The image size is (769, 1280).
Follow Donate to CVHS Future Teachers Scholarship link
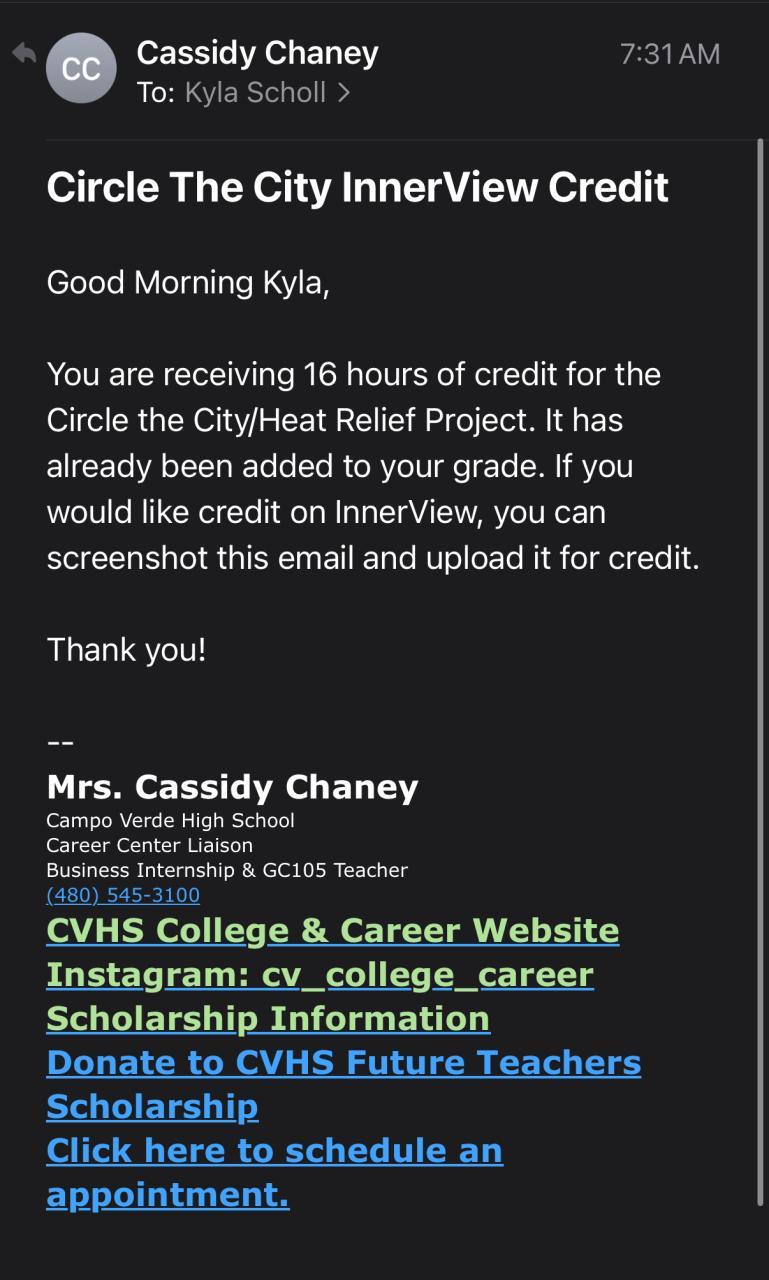(343, 1062)
